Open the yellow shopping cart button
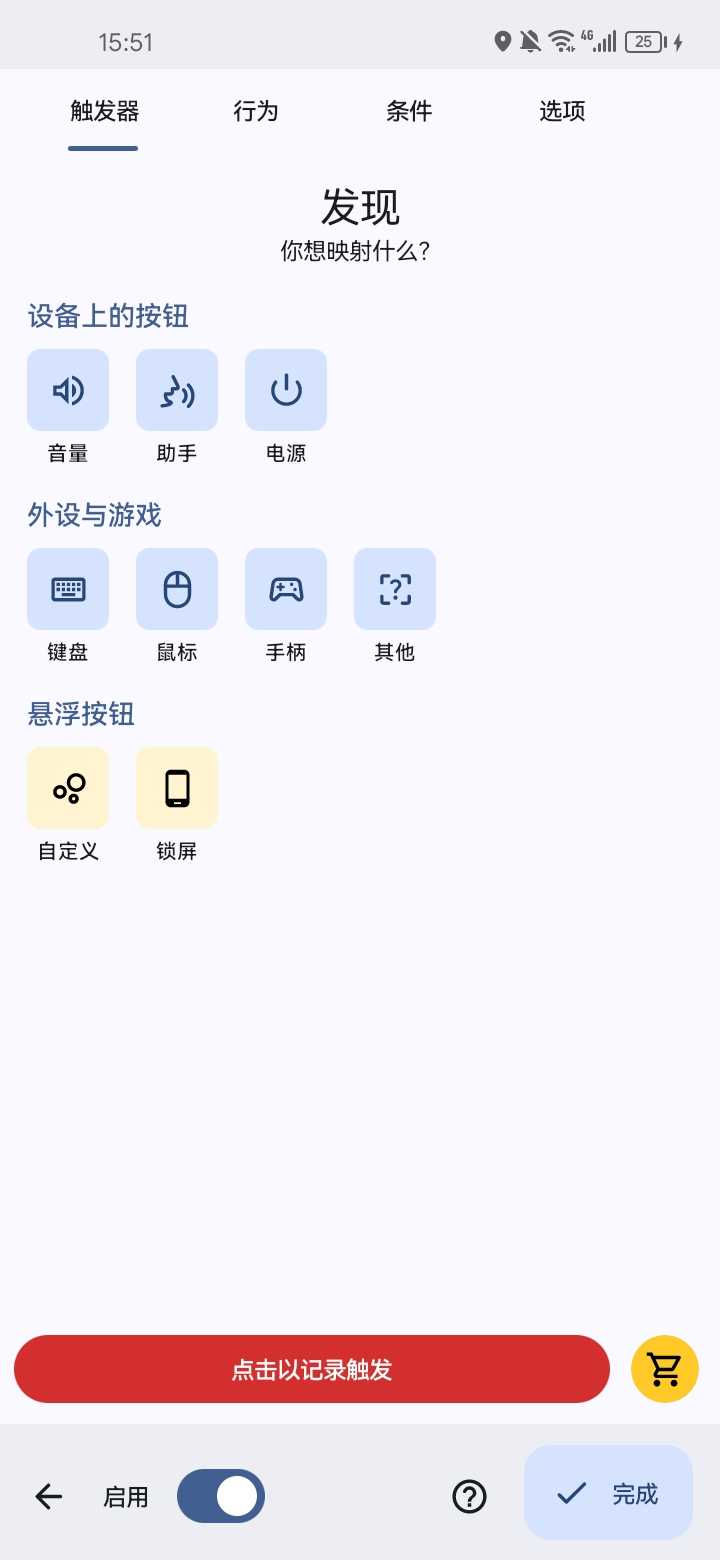 pyautogui.click(x=665, y=1369)
